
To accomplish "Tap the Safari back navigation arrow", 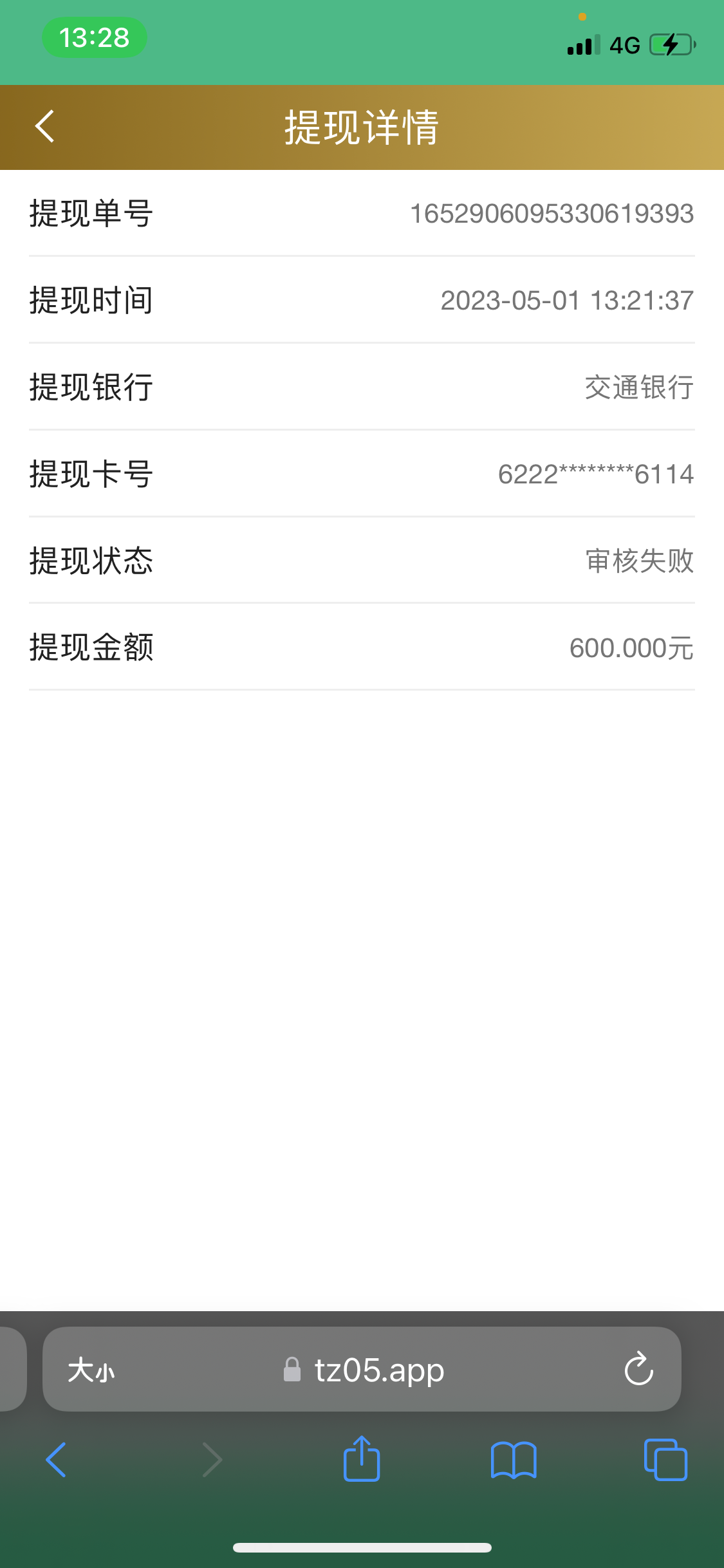I will (x=56, y=1460).
